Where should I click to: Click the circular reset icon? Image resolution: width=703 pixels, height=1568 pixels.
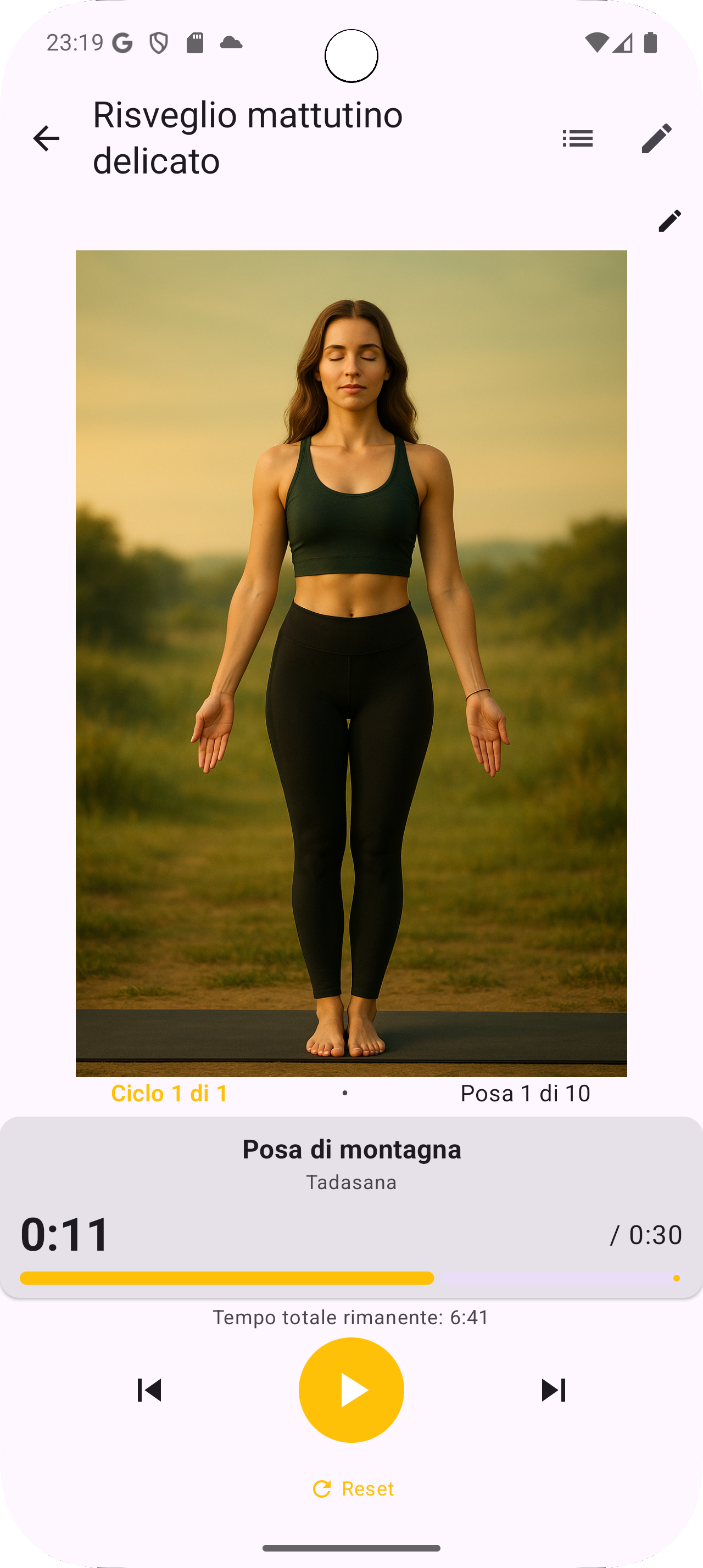click(x=323, y=1488)
